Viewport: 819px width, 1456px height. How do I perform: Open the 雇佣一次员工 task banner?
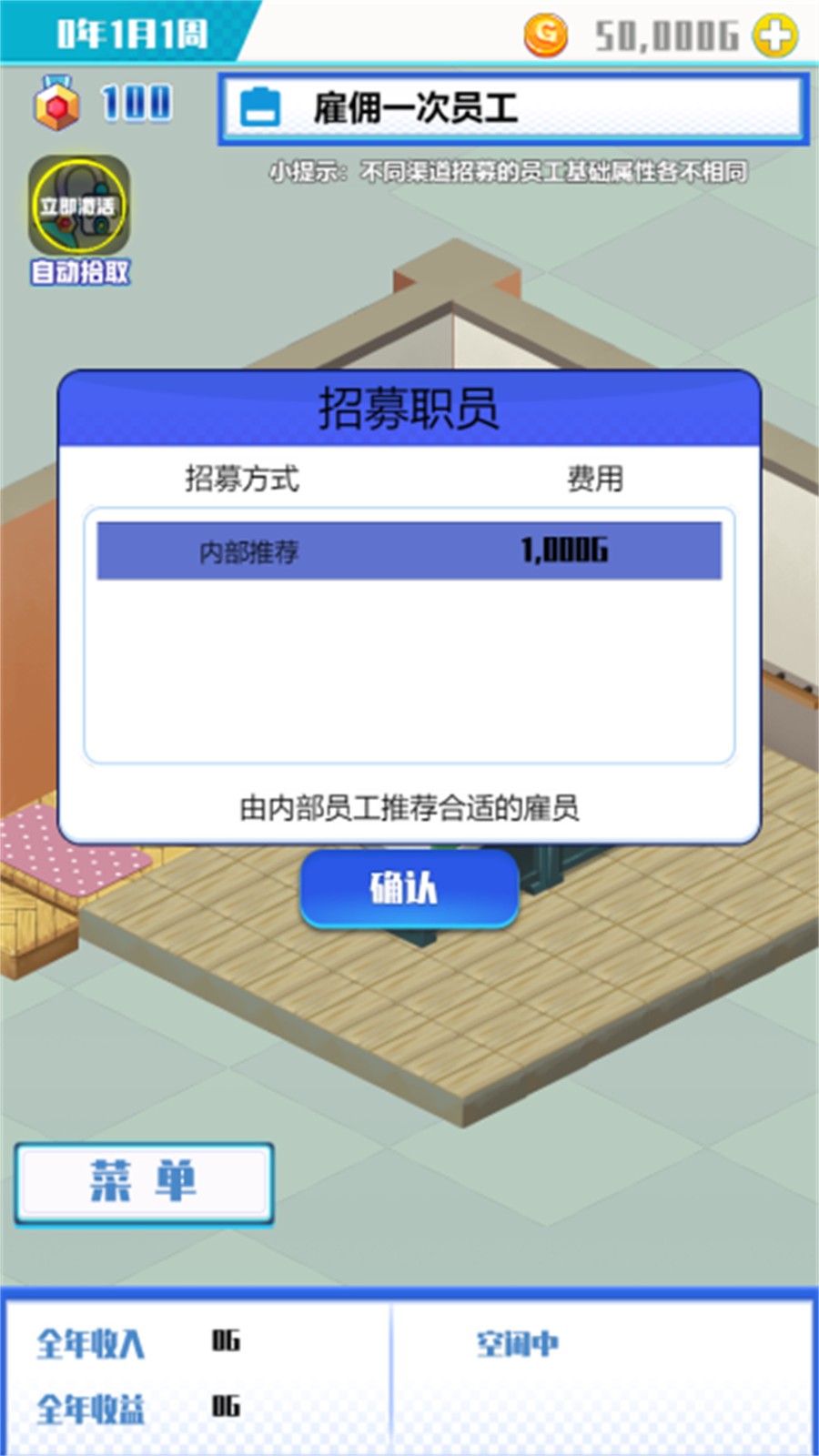pyautogui.click(x=512, y=109)
